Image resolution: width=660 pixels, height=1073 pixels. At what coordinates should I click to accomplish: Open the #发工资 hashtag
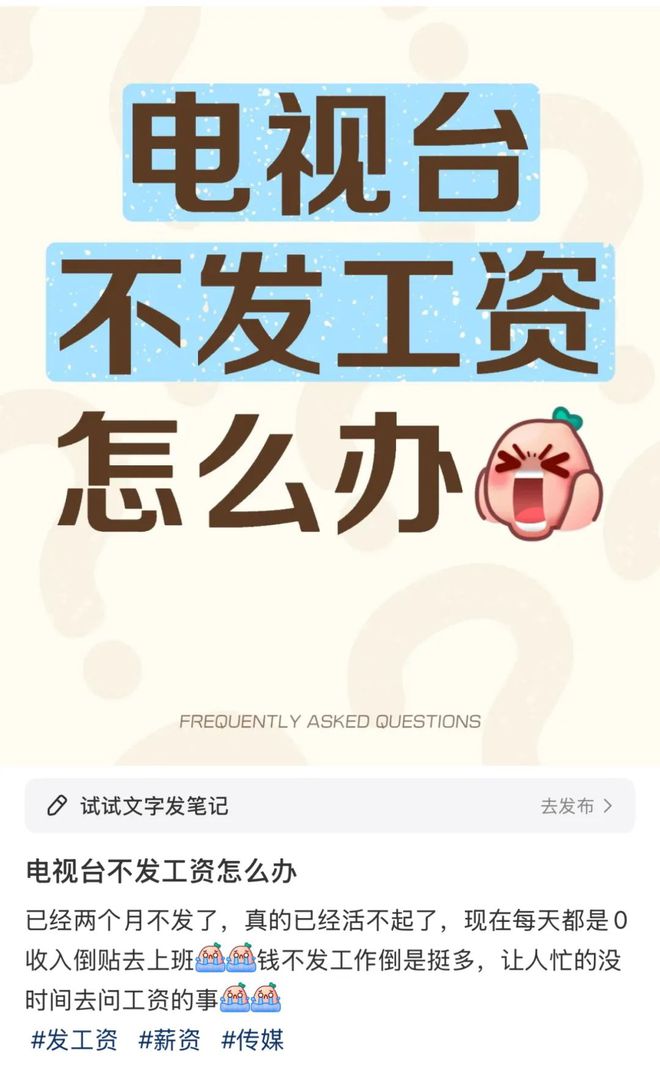(x=74, y=1040)
